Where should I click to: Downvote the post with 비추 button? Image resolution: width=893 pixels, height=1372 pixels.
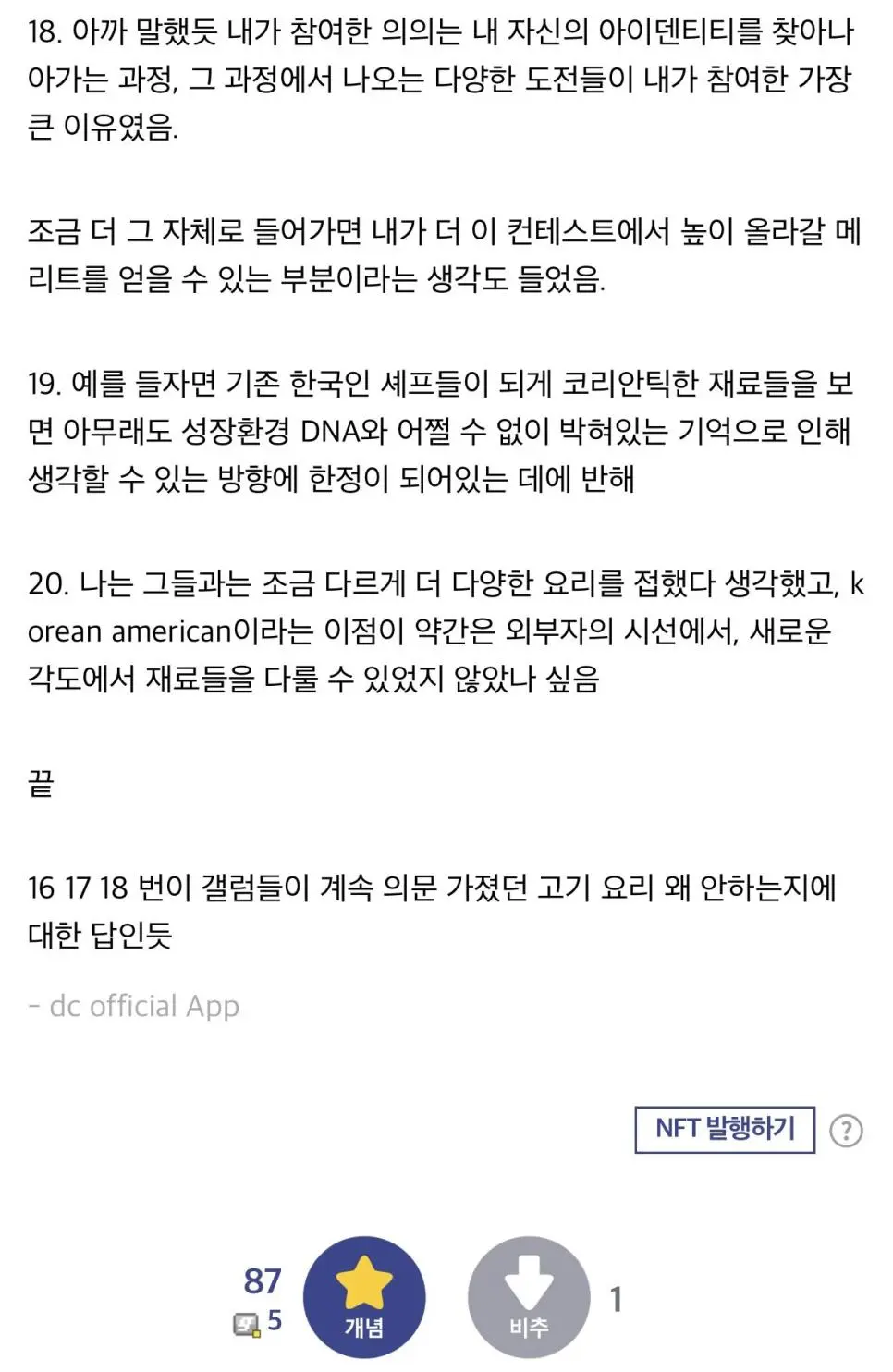tap(529, 1298)
